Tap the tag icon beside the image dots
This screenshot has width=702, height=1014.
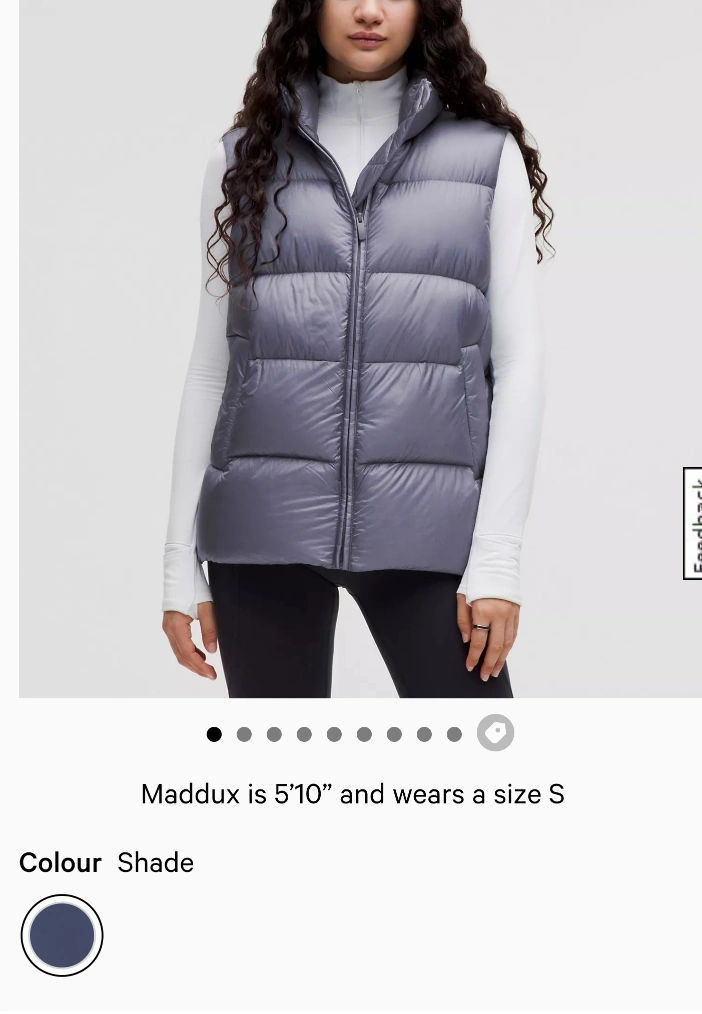pyautogui.click(x=495, y=733)
